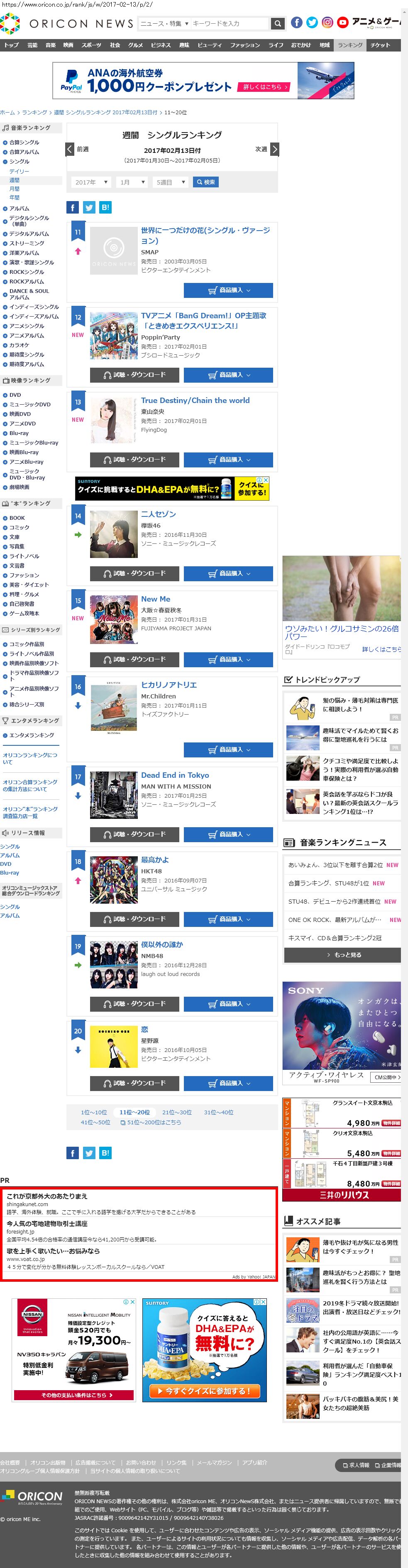Open Oricon Twitter icon in header
This screenshot has height=1568, width=408.
point(311,22)
